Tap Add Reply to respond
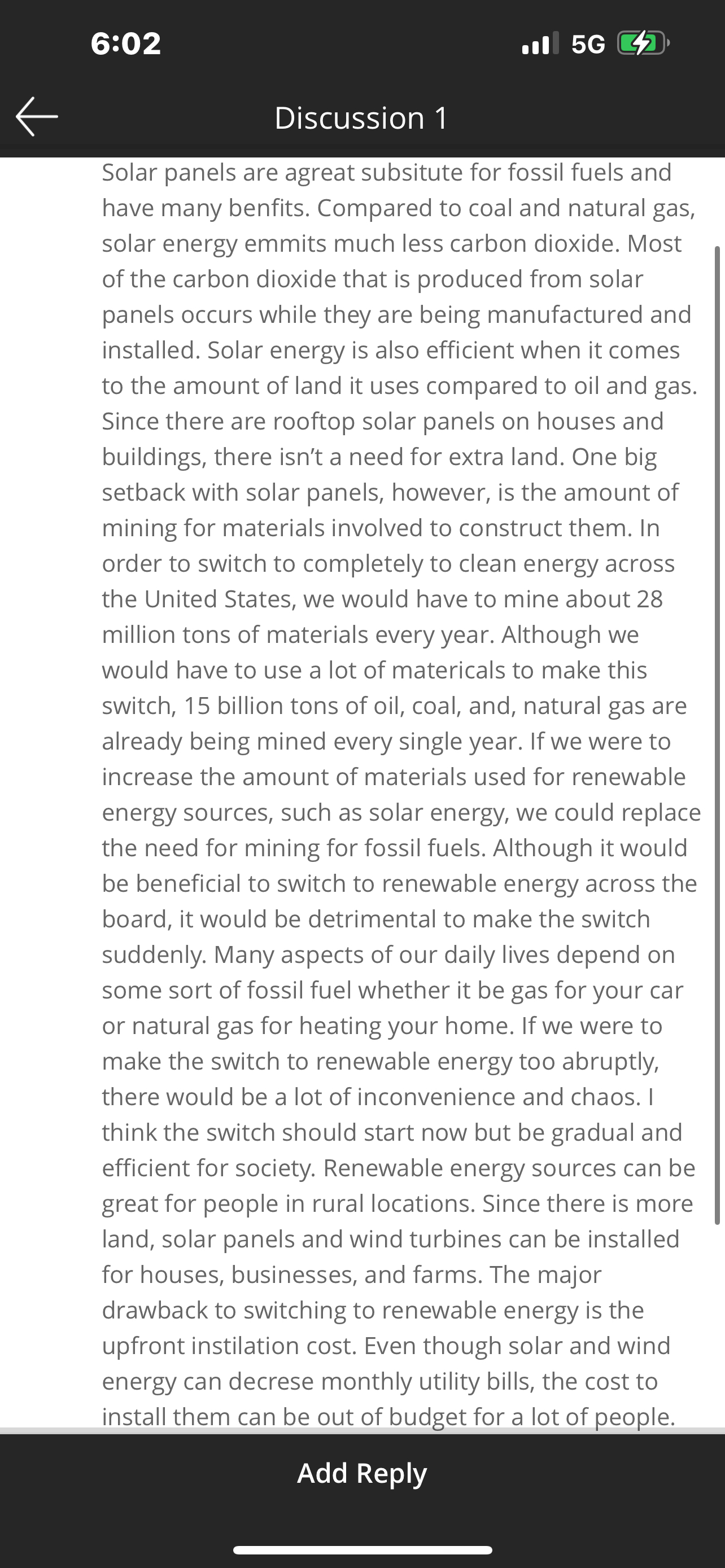This screenshot has width=725, height=1568. pos(362,1474)
